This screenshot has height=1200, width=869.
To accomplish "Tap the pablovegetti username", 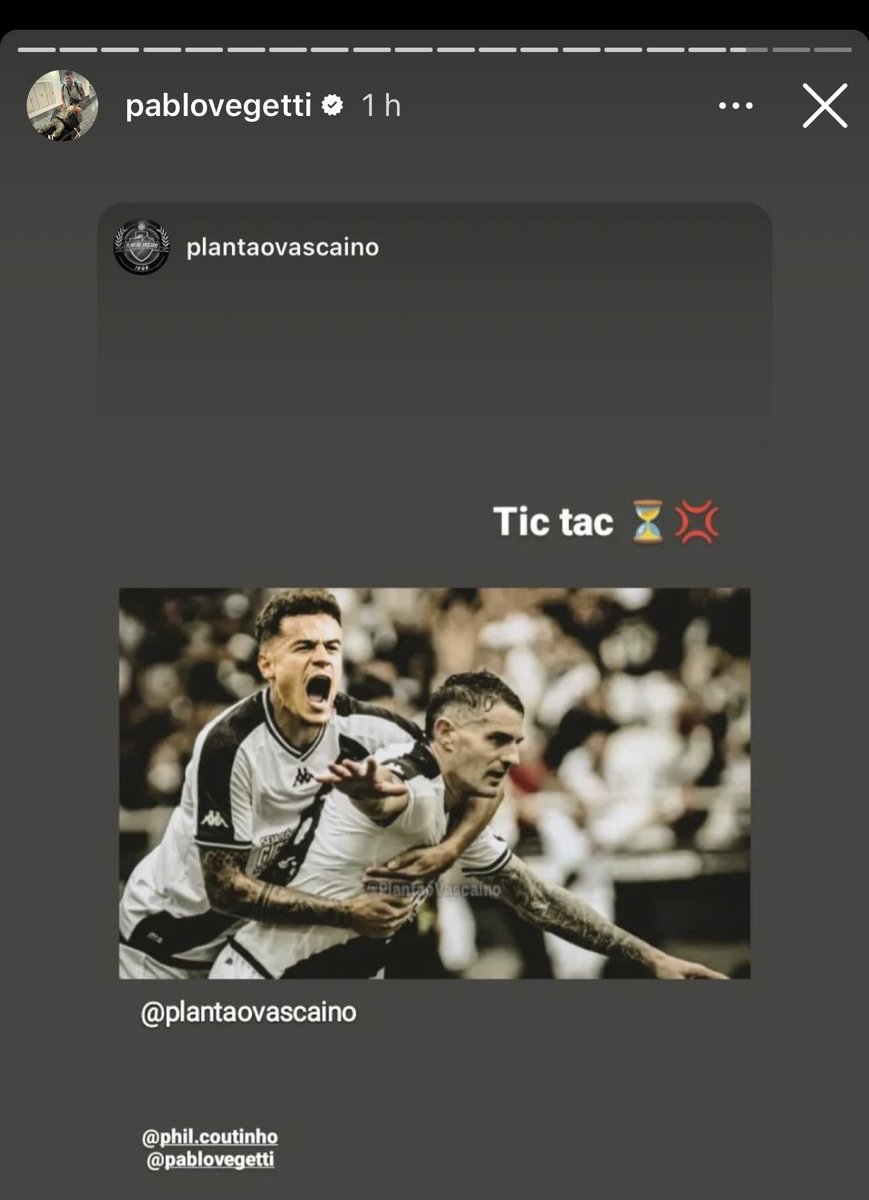I will pyautogui.click(x=219, y=106).
